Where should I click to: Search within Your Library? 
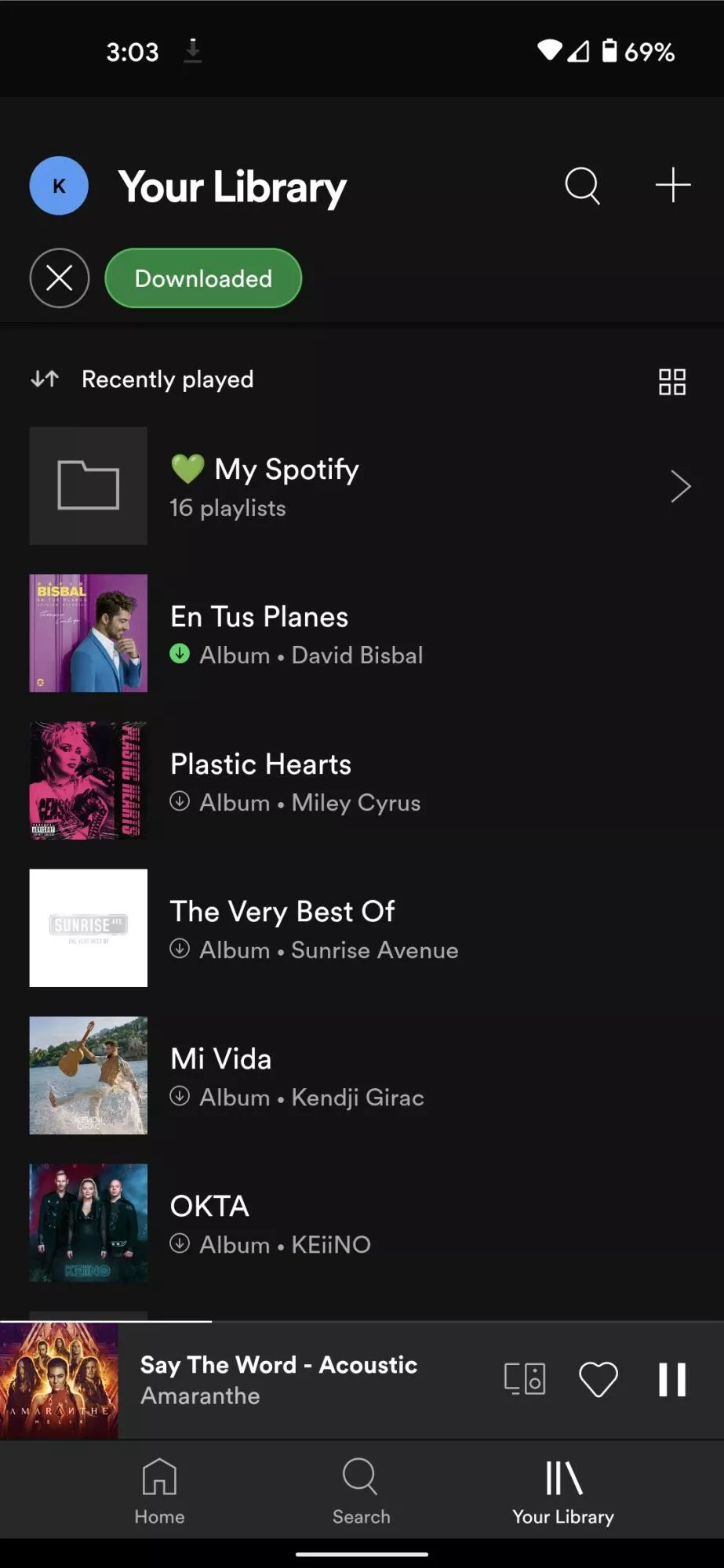pos(582,186)
